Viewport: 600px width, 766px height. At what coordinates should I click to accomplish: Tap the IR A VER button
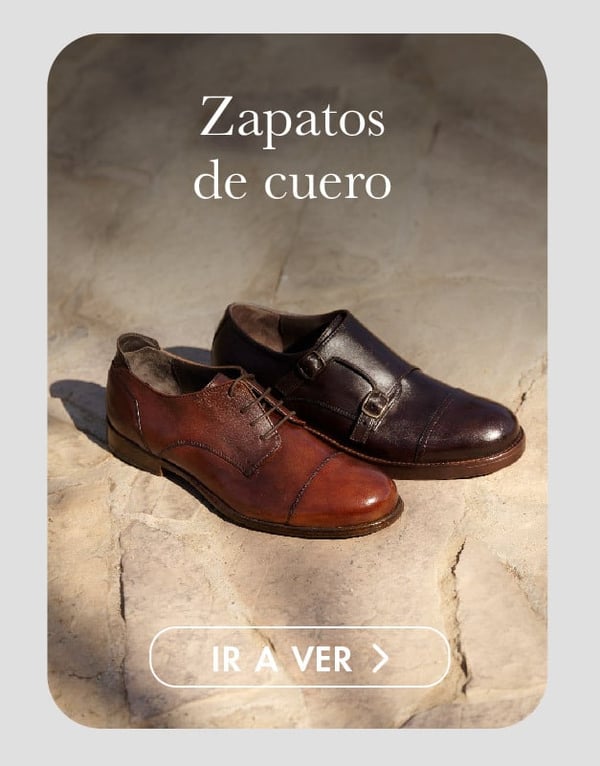click(x=299, y=658)
